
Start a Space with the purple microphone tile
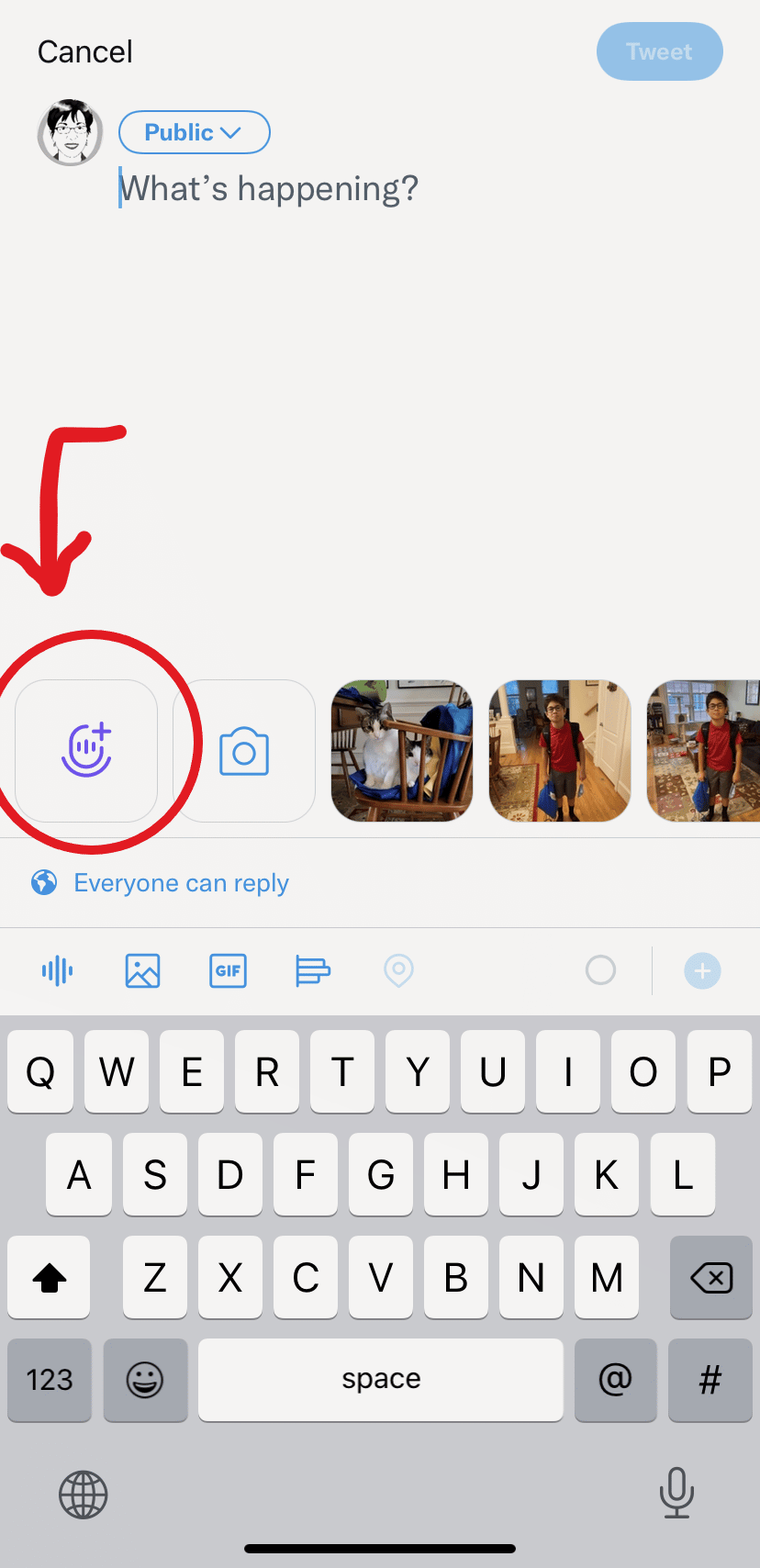point(86,751)
